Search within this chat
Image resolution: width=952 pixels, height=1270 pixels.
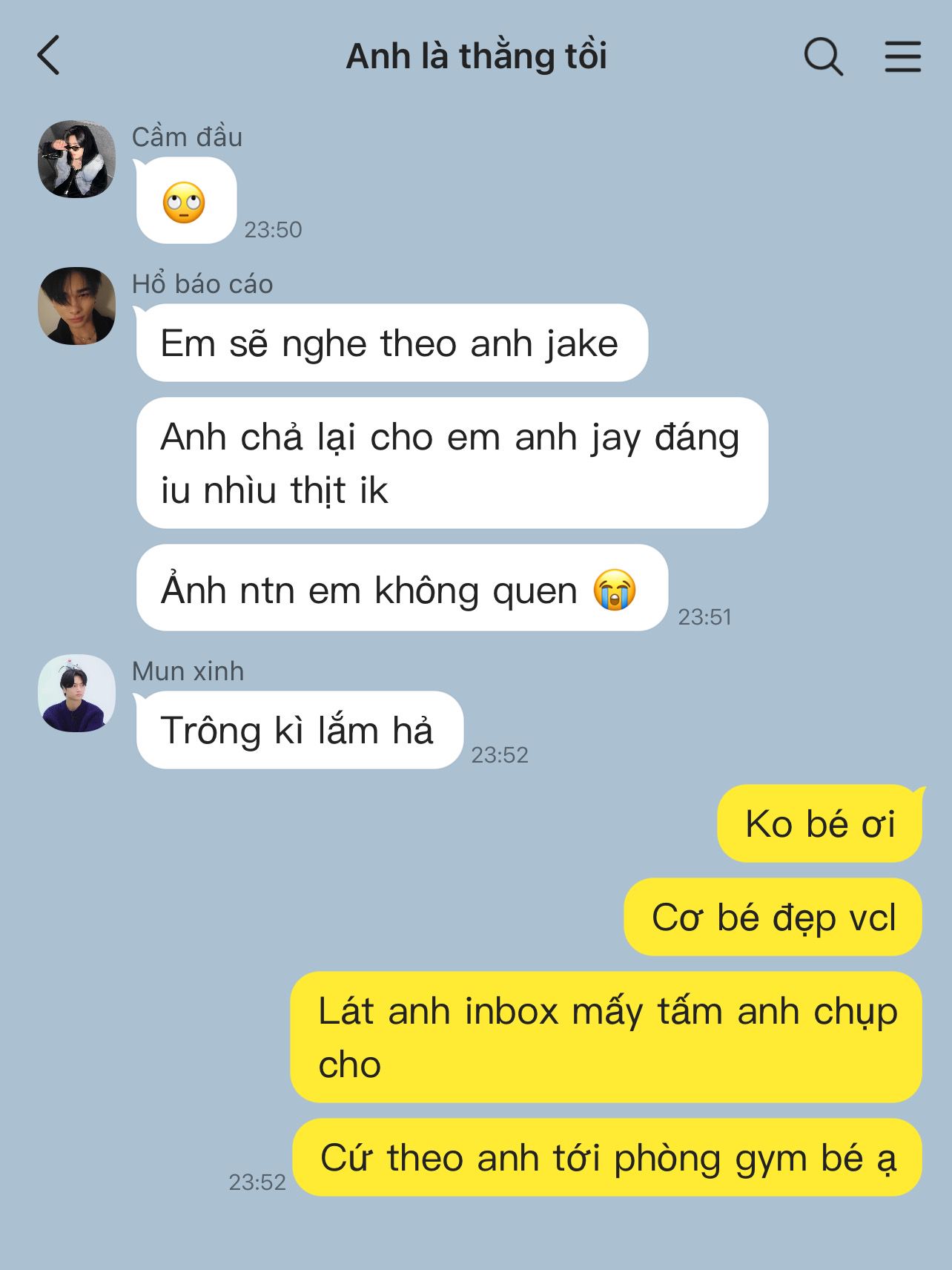tap(823, 56)
